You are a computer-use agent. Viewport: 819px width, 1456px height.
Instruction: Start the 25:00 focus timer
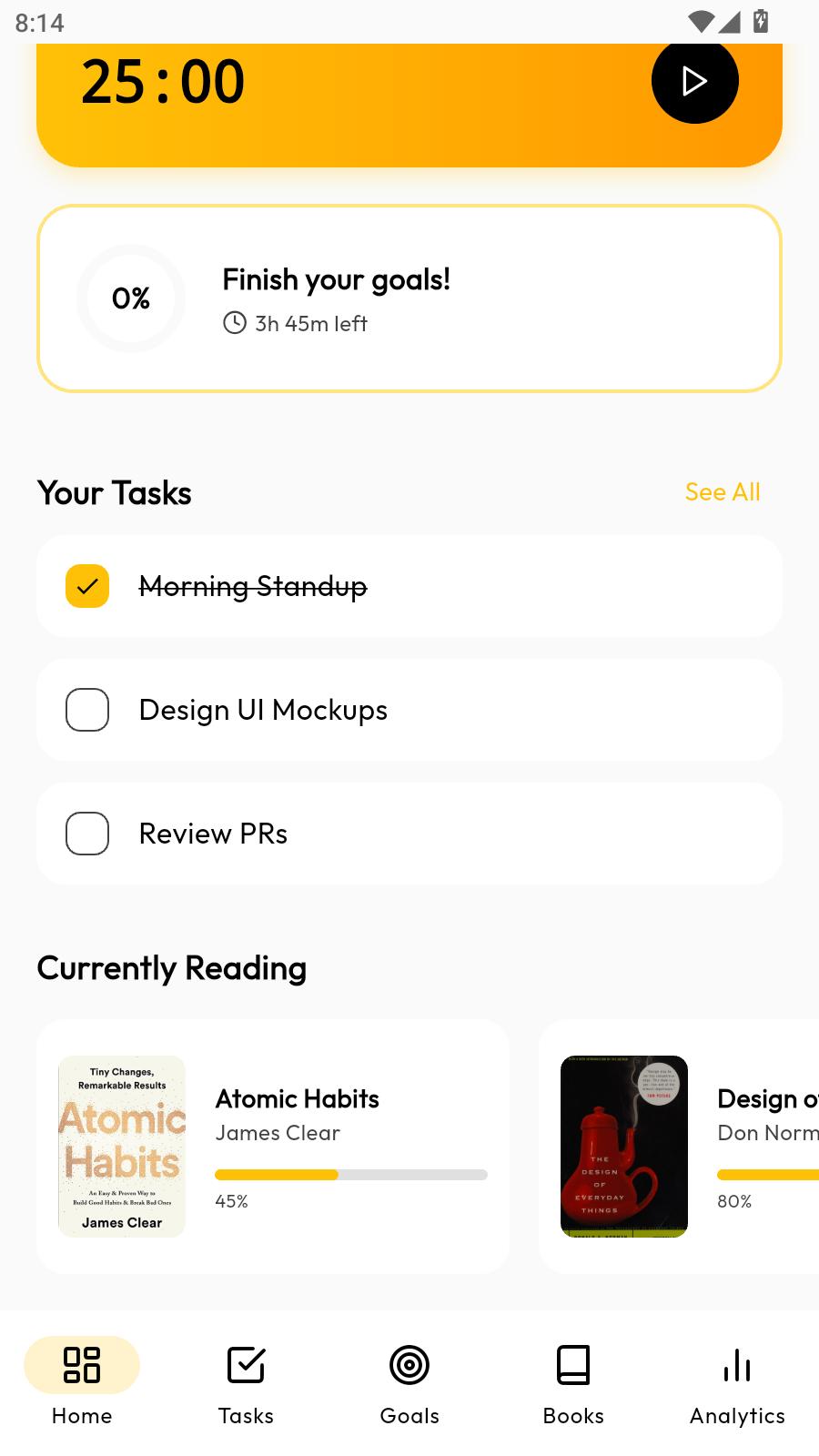694,81
